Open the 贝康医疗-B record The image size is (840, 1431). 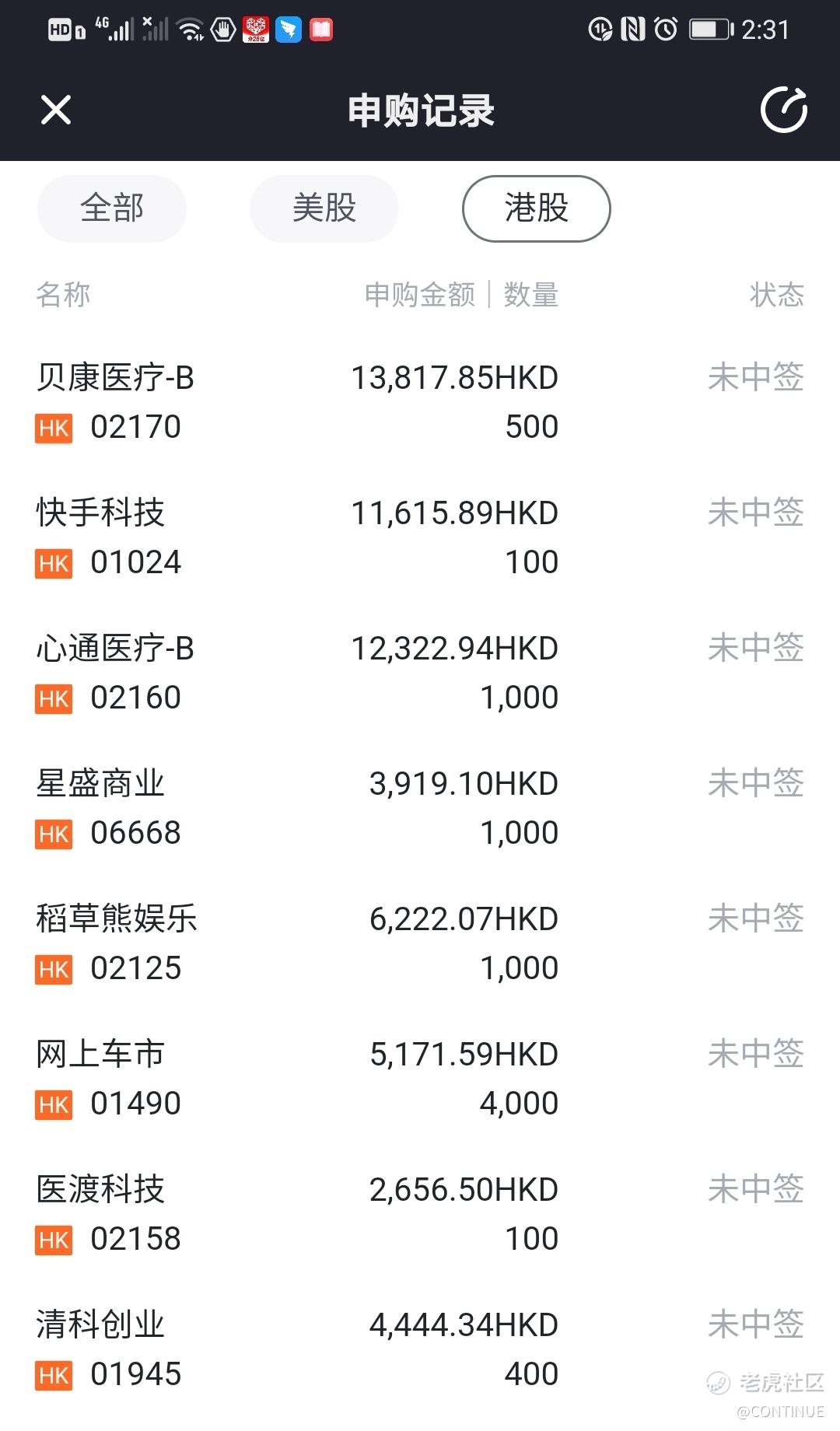tap(420, 402)
